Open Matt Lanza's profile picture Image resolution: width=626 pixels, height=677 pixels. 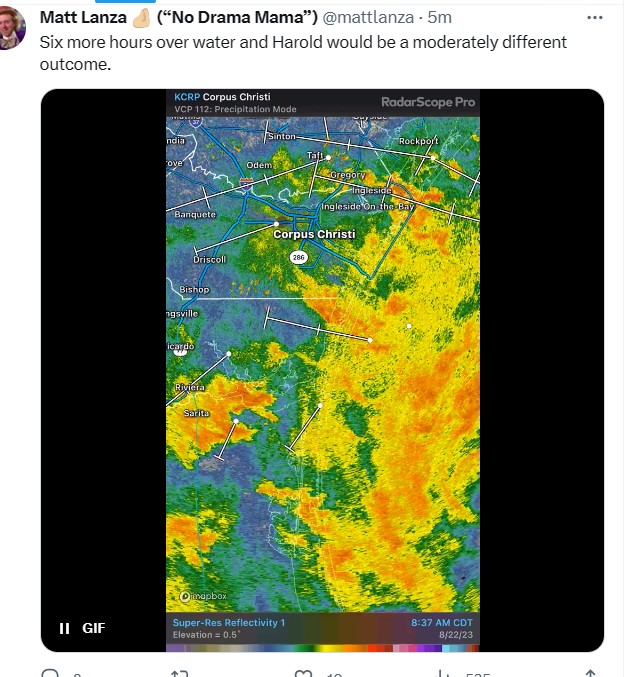pos(12,29)
